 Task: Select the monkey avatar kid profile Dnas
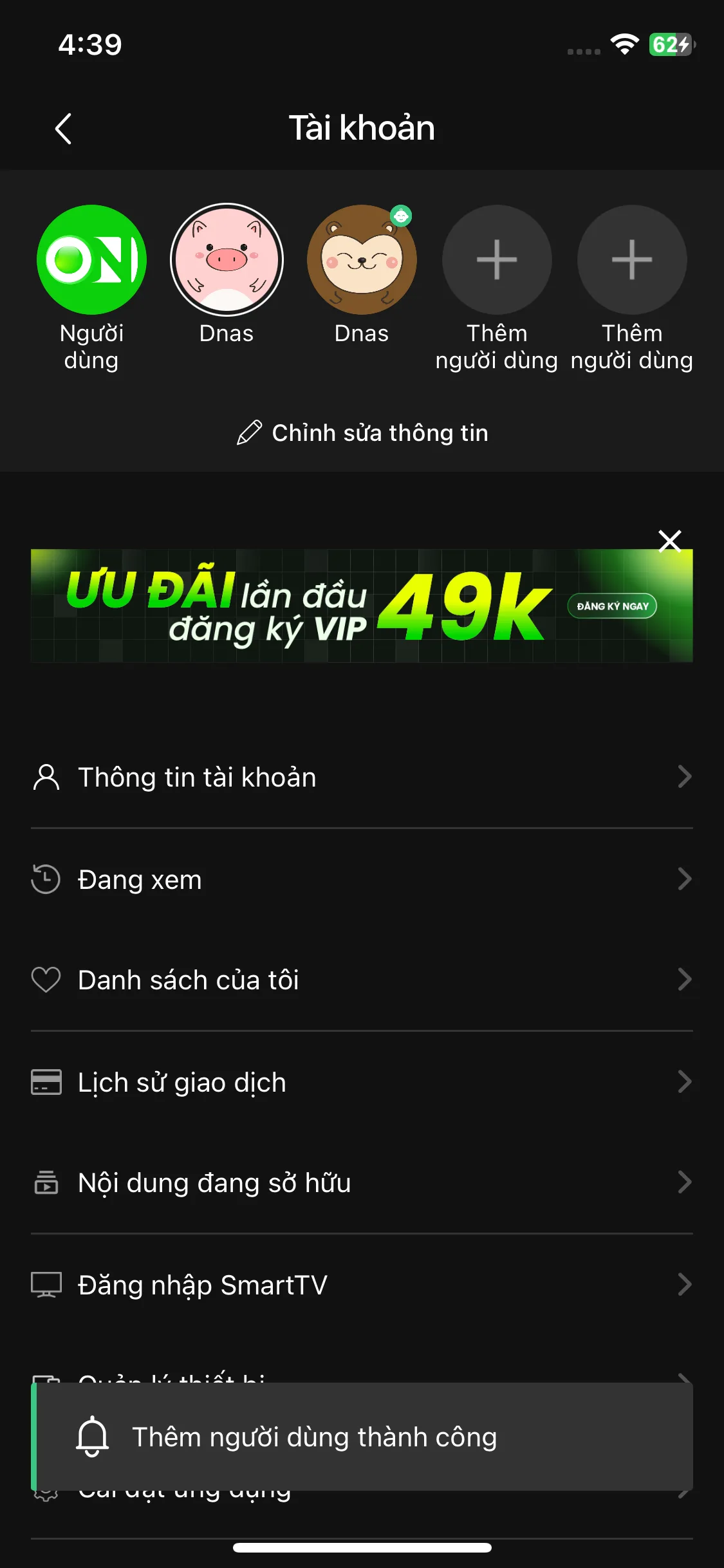[361, 259]
